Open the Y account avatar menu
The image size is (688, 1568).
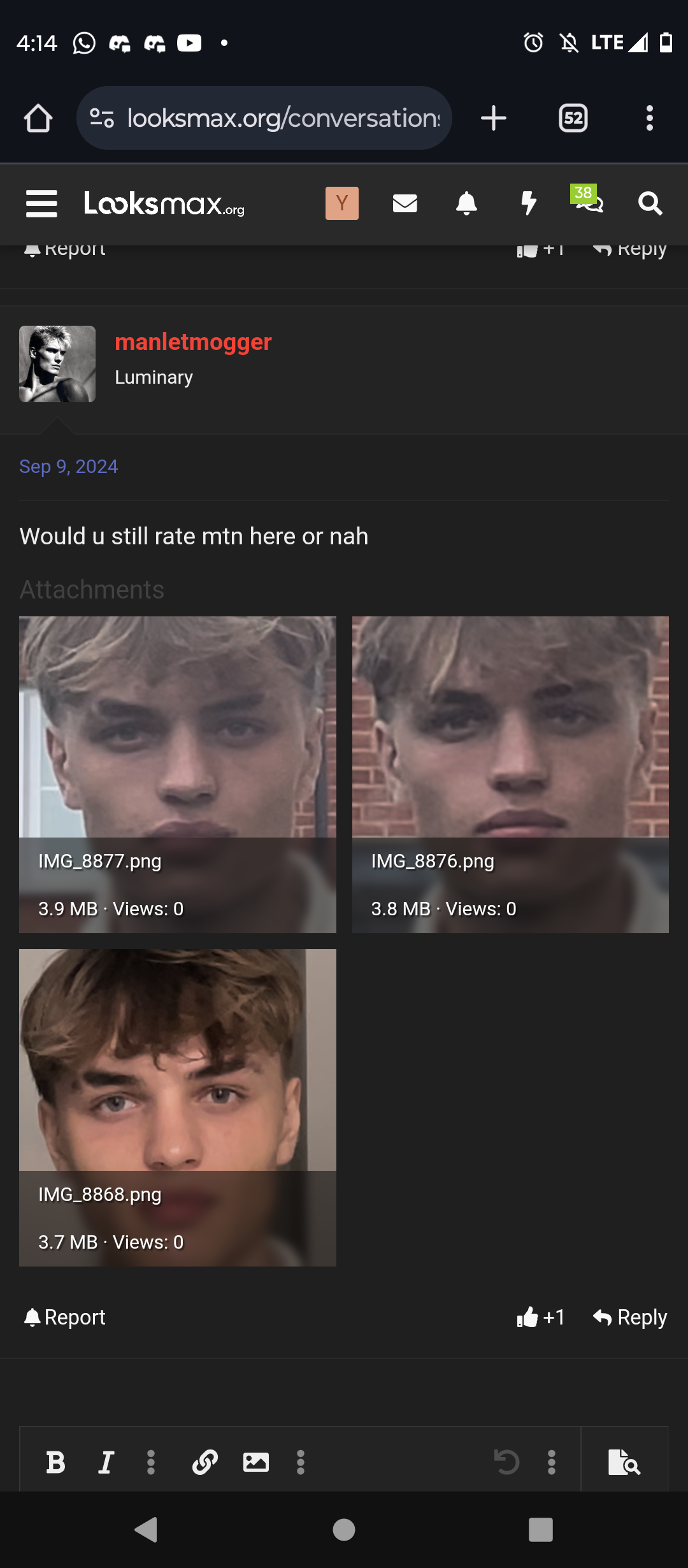[x=341, y=203]
